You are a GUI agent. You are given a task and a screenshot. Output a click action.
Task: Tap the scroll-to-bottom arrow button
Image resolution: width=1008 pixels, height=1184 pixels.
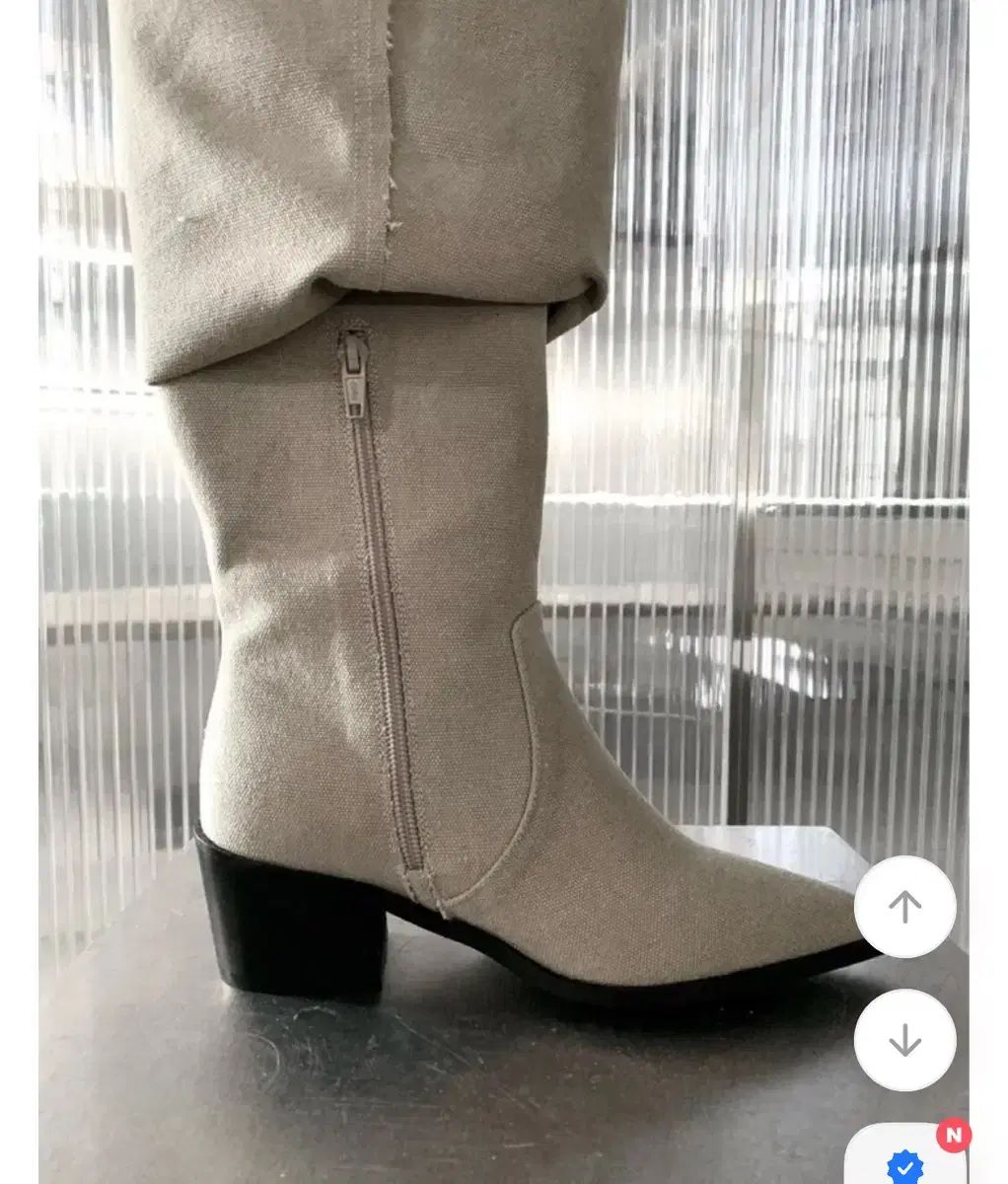coord(904,1040)
